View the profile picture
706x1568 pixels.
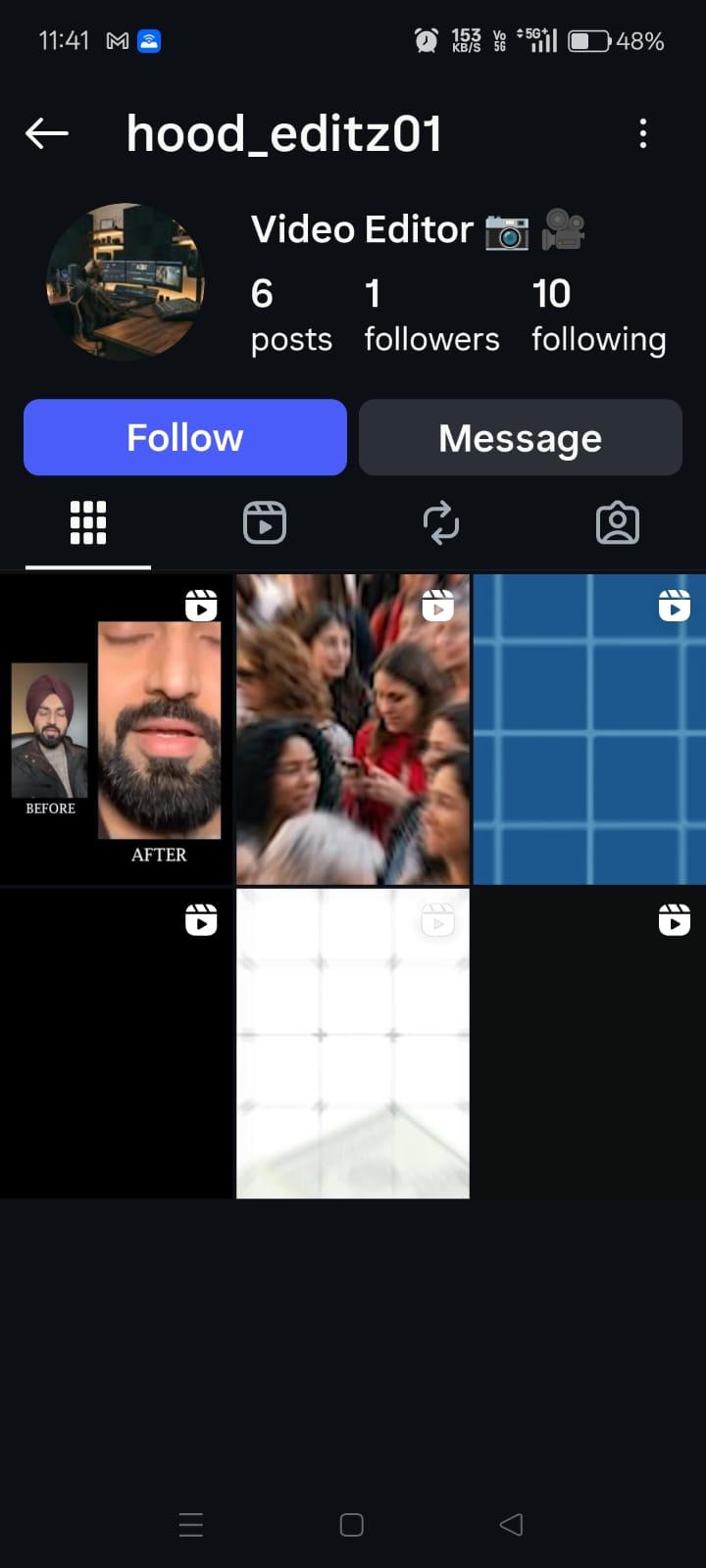pyautogui.click(x=126, y=282)
